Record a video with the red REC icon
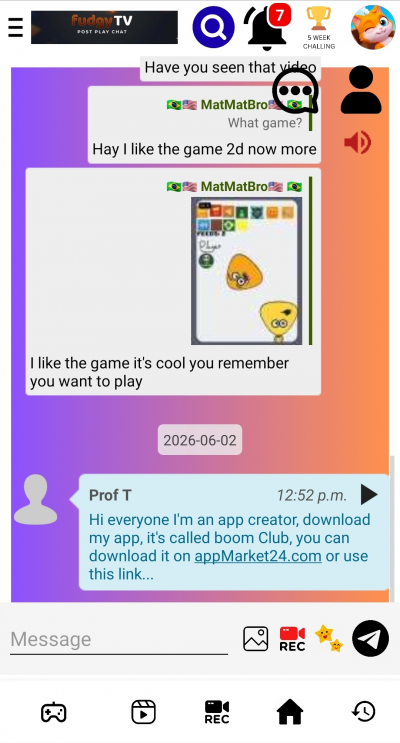Screen dimensions: 400x743 292,639
